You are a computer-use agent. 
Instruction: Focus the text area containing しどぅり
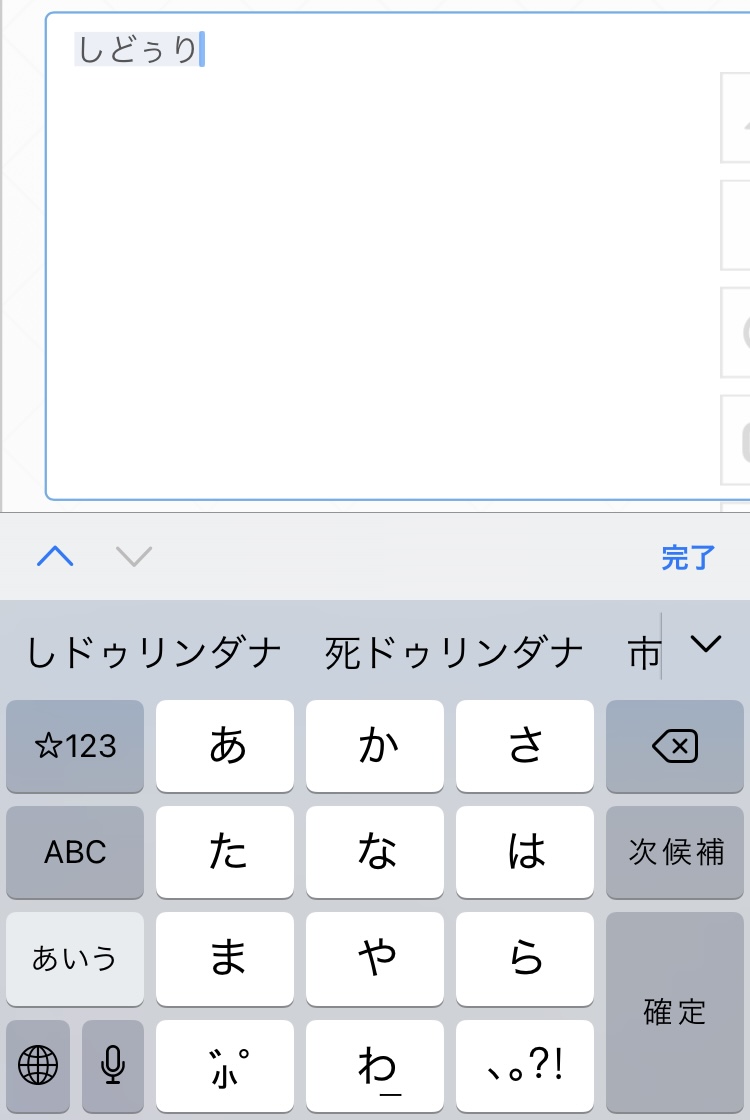(380, 280)
